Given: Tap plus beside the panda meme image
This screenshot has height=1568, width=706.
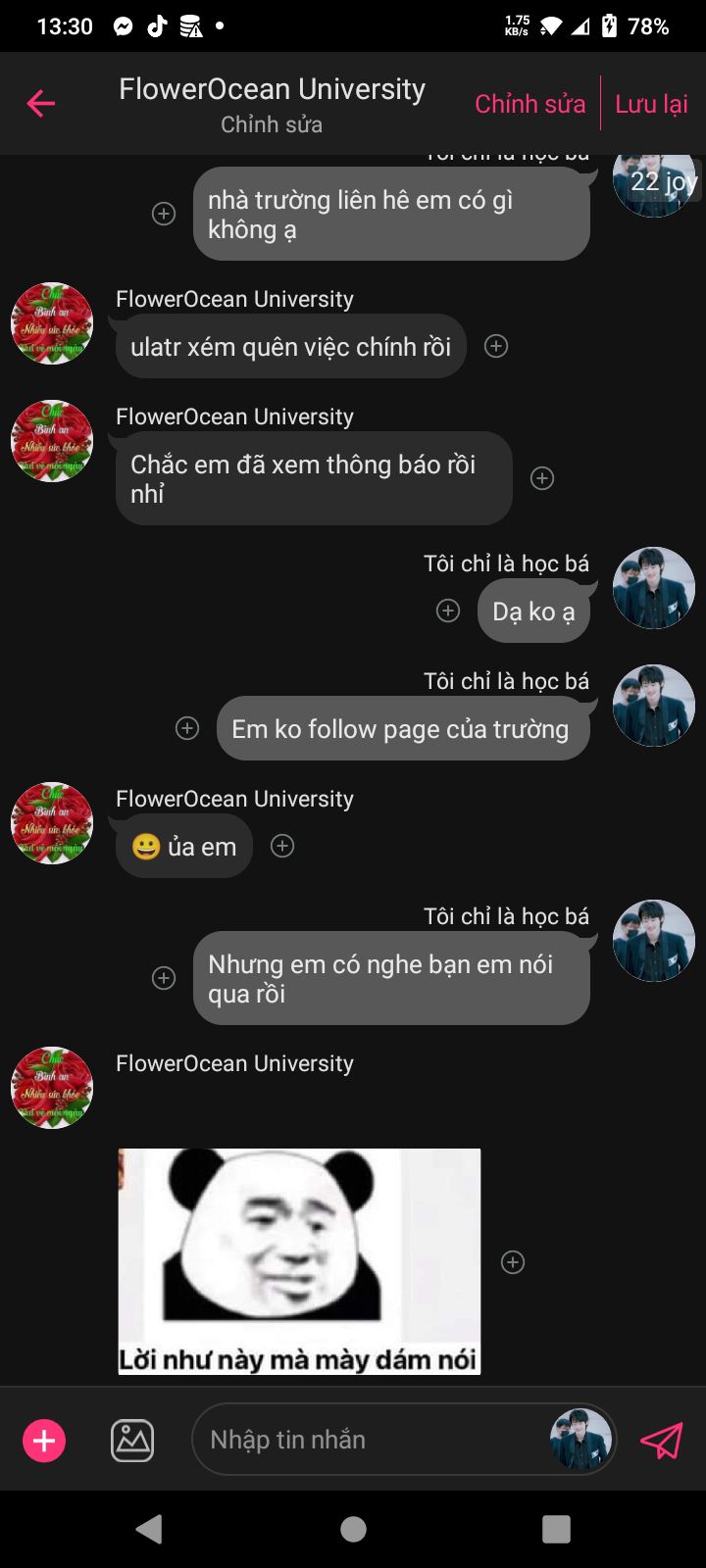Looking at the screenshot, I should coord(513,1262).
